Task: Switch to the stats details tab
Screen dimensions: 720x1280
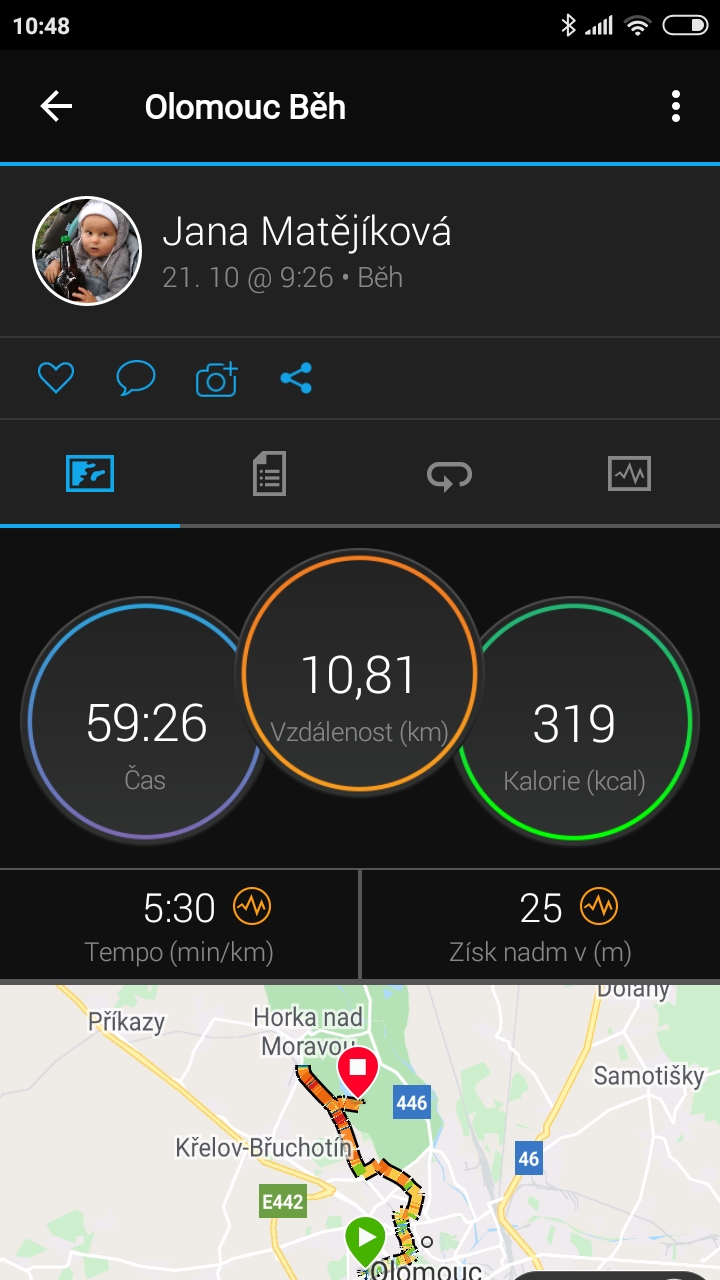Action: 269,473
